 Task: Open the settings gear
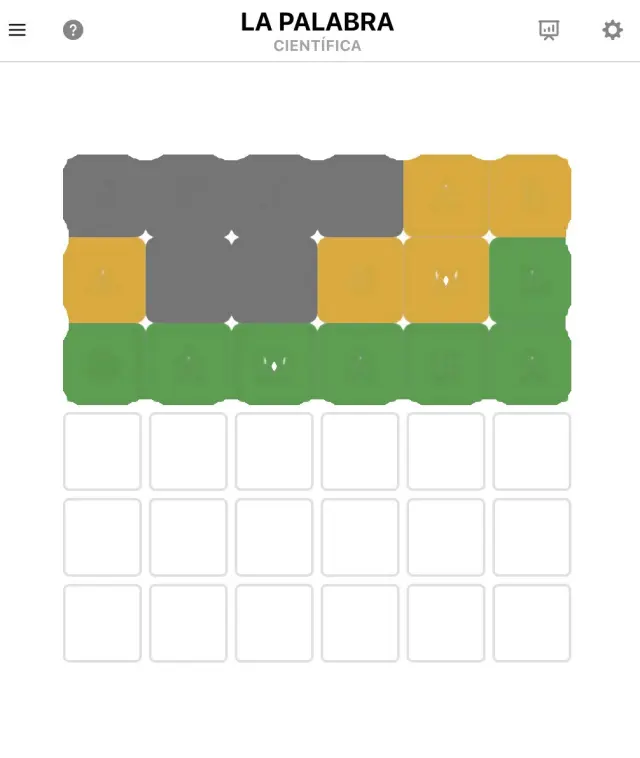click(612, 30)
